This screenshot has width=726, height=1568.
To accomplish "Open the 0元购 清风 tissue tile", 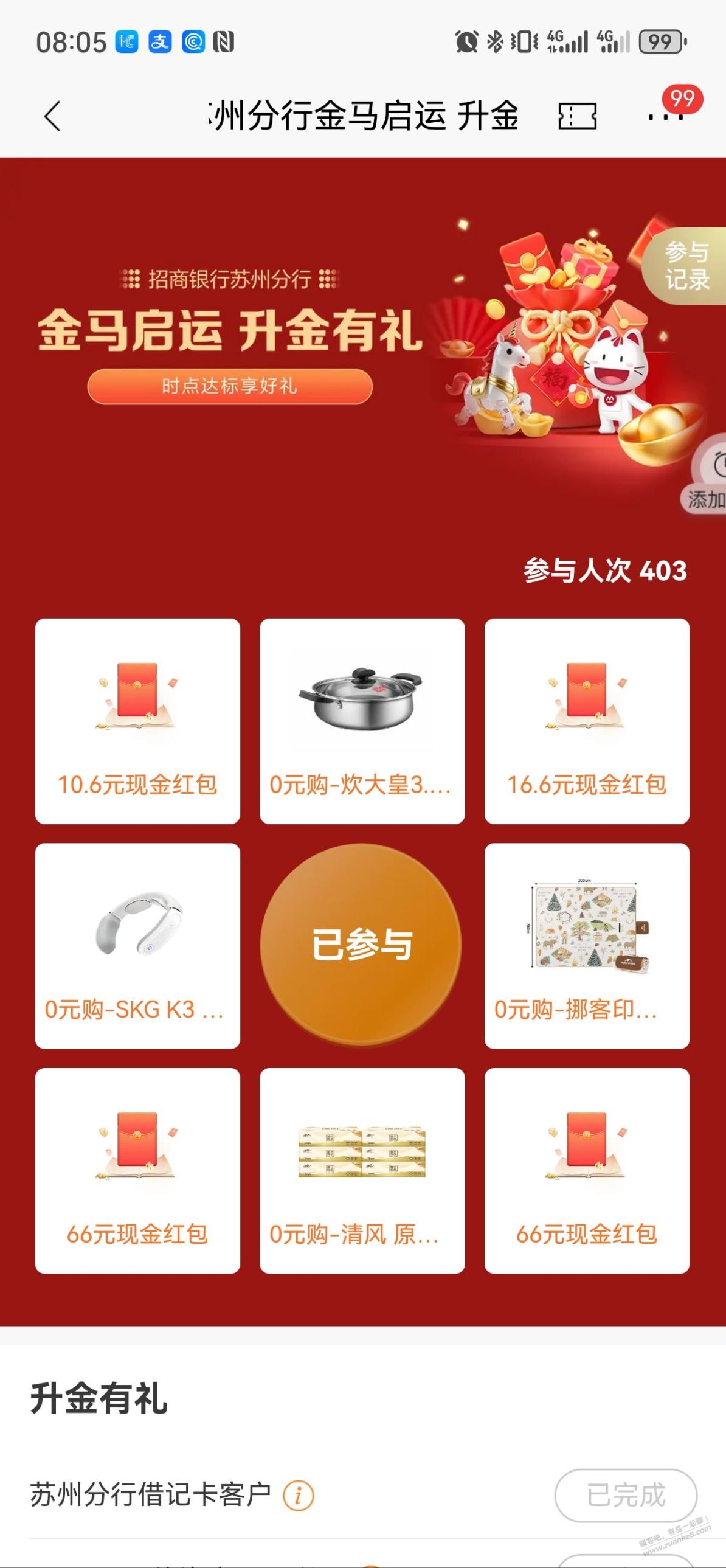I will point(362,1170).
